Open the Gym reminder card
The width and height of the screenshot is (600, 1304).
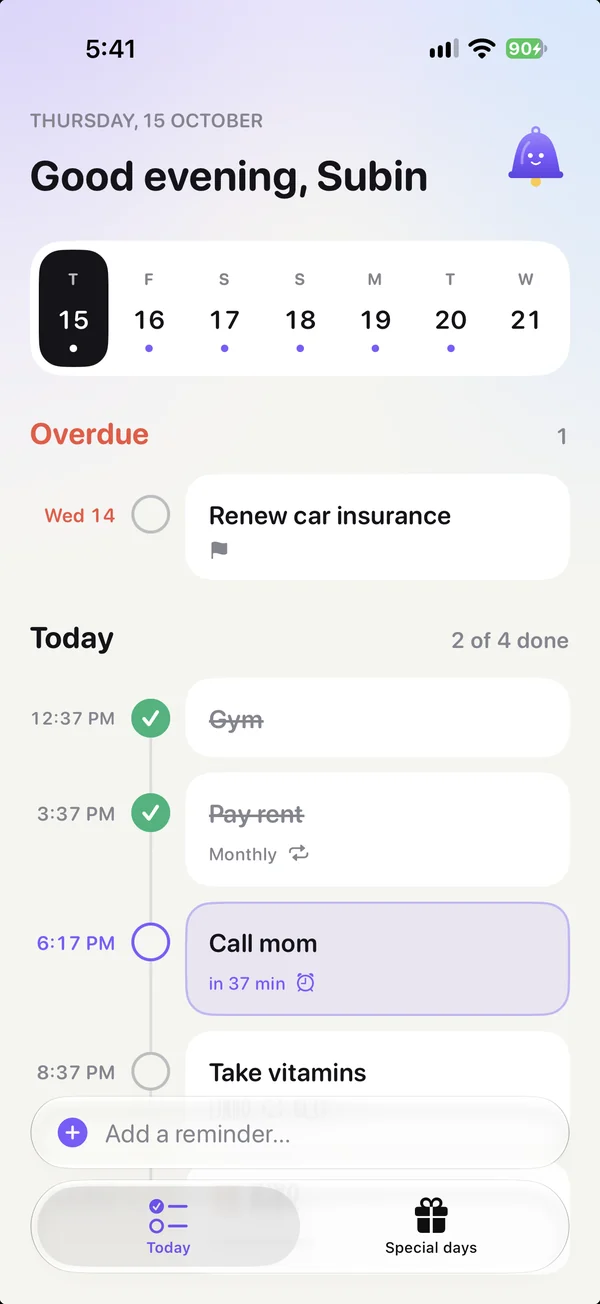click(378, 718)
